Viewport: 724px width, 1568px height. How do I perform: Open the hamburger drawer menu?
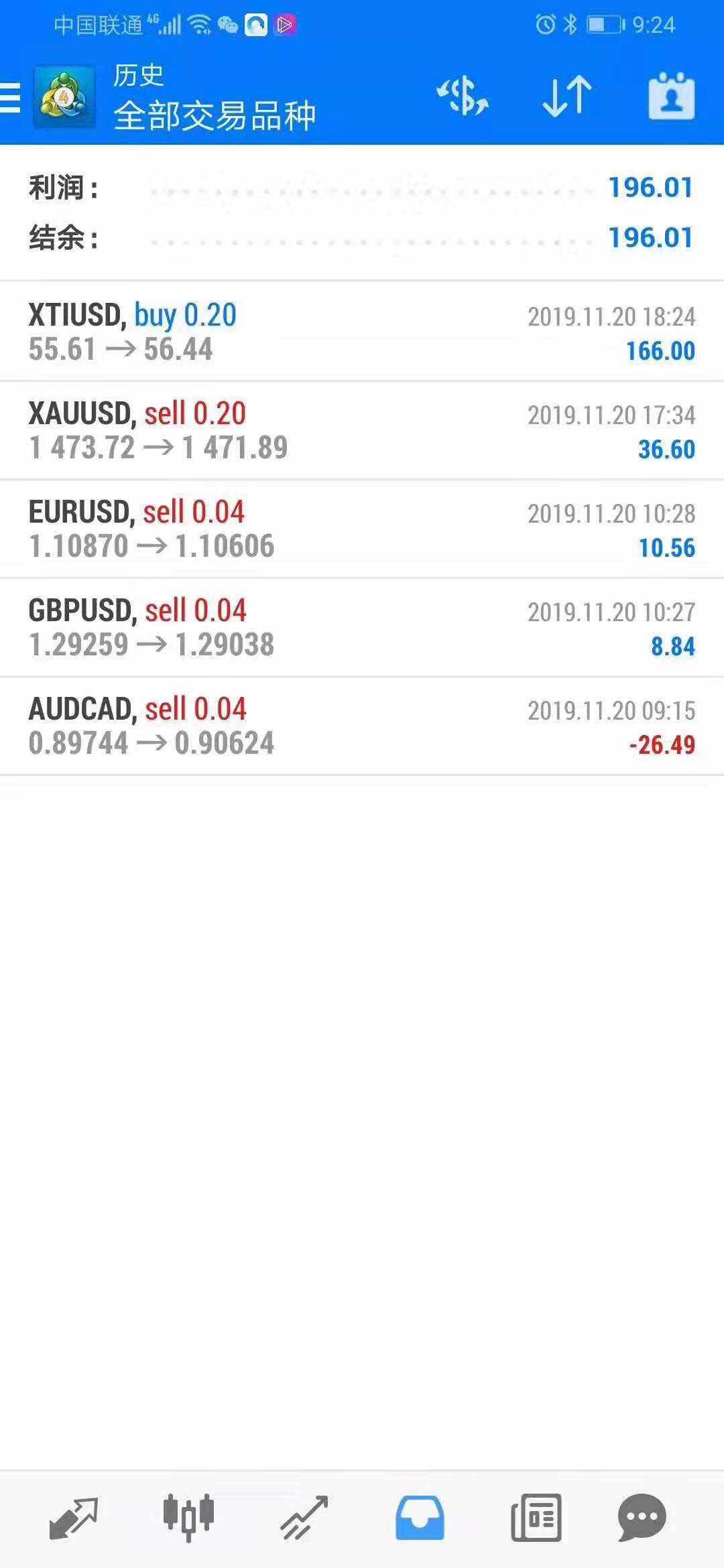pyautogui.click(x=11, y=98)
